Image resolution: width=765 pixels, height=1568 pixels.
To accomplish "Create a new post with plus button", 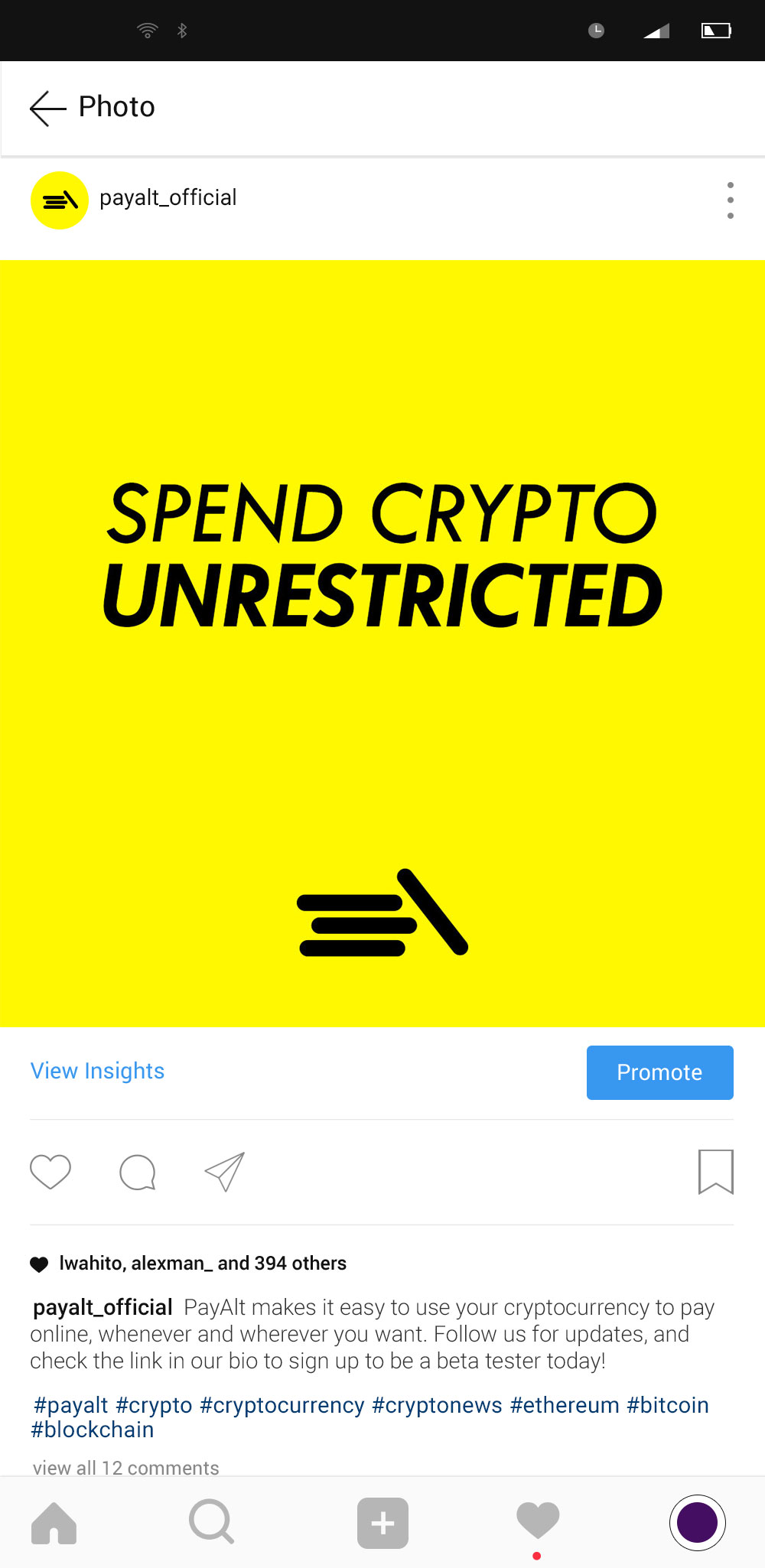I will 382,1523.
